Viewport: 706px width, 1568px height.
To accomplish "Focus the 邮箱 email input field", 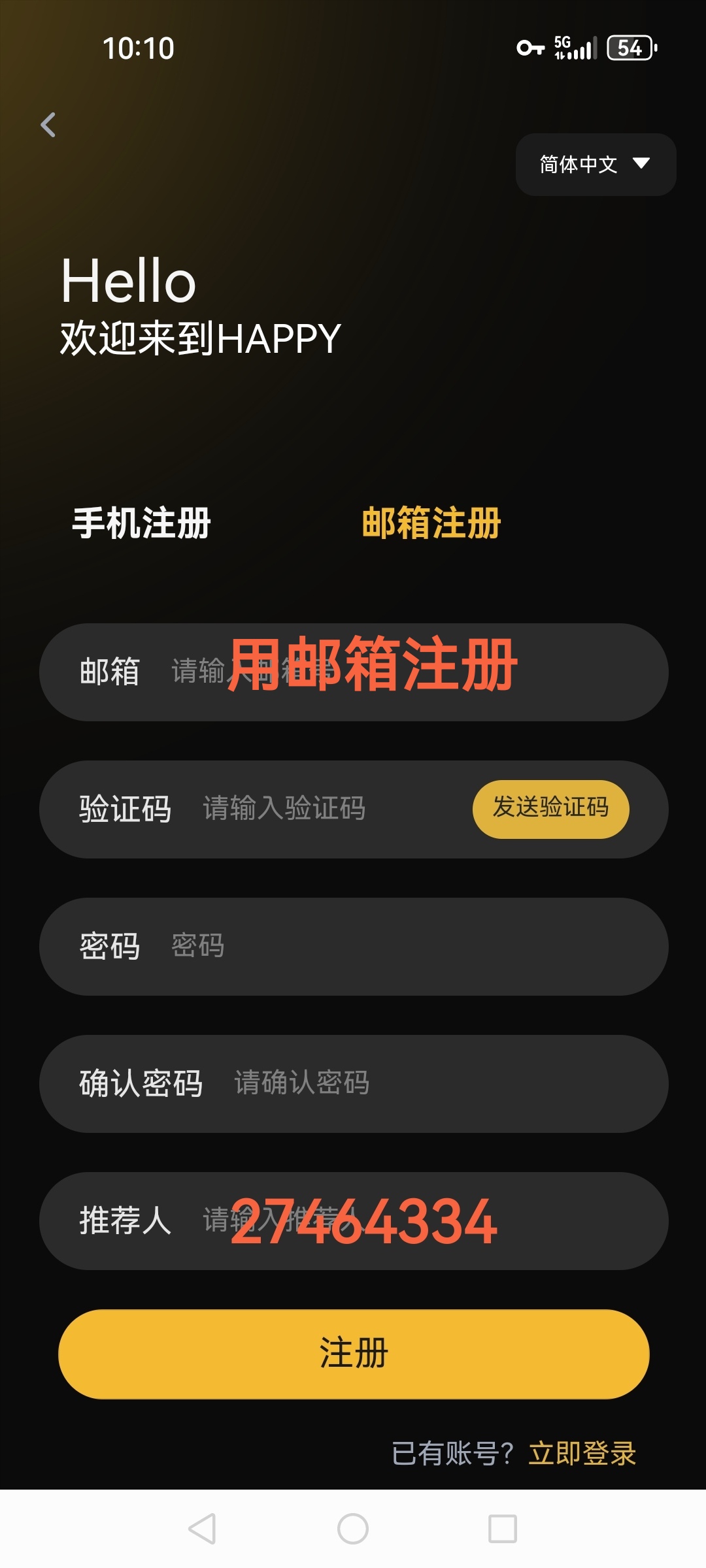I will click(392, 672).
